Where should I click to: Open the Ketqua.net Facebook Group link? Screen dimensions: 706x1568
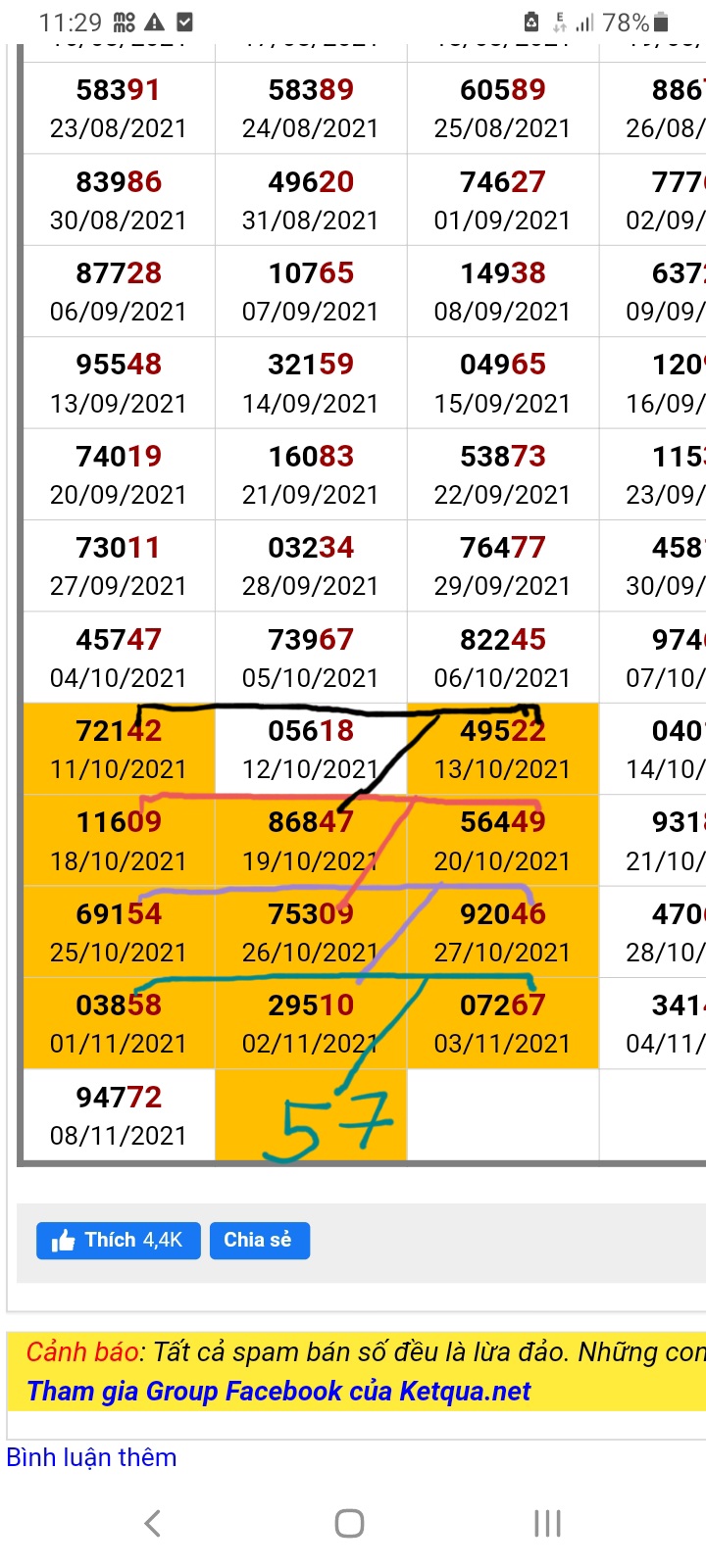(x=278, y=1392)
